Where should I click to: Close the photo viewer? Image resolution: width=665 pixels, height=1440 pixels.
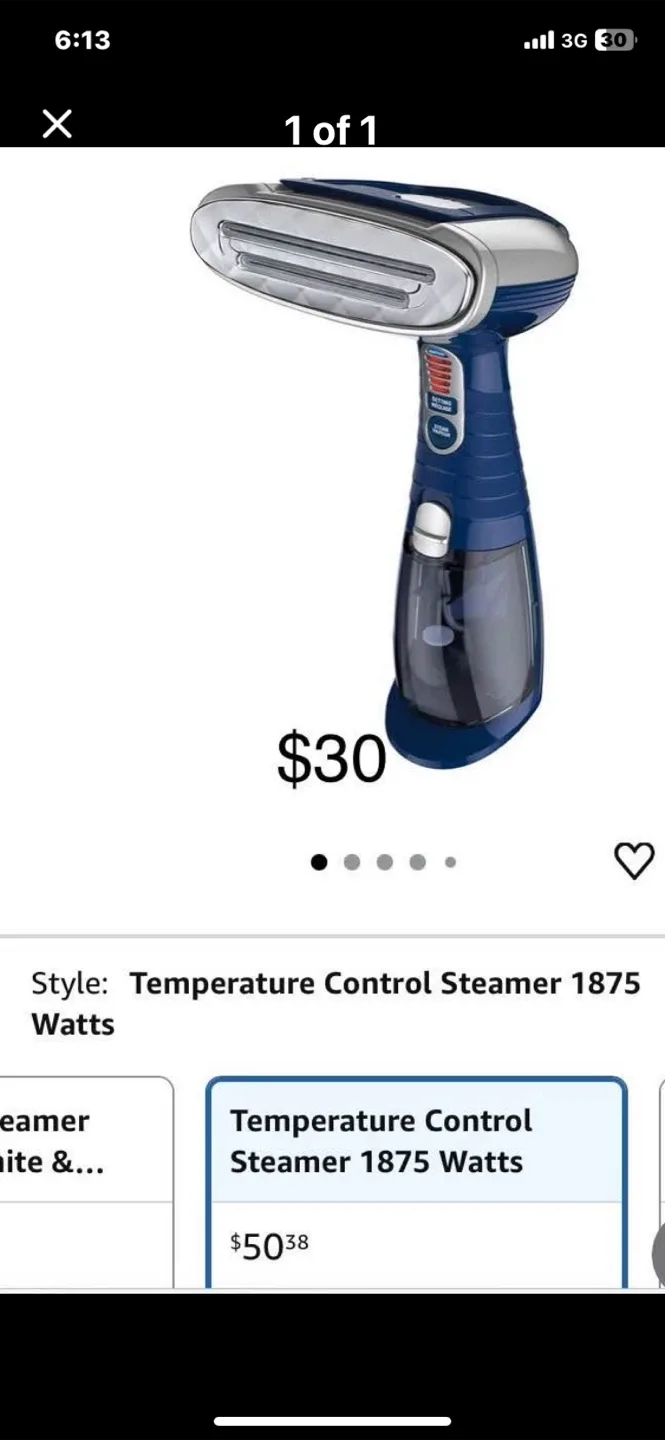click(x=58, y=124)
